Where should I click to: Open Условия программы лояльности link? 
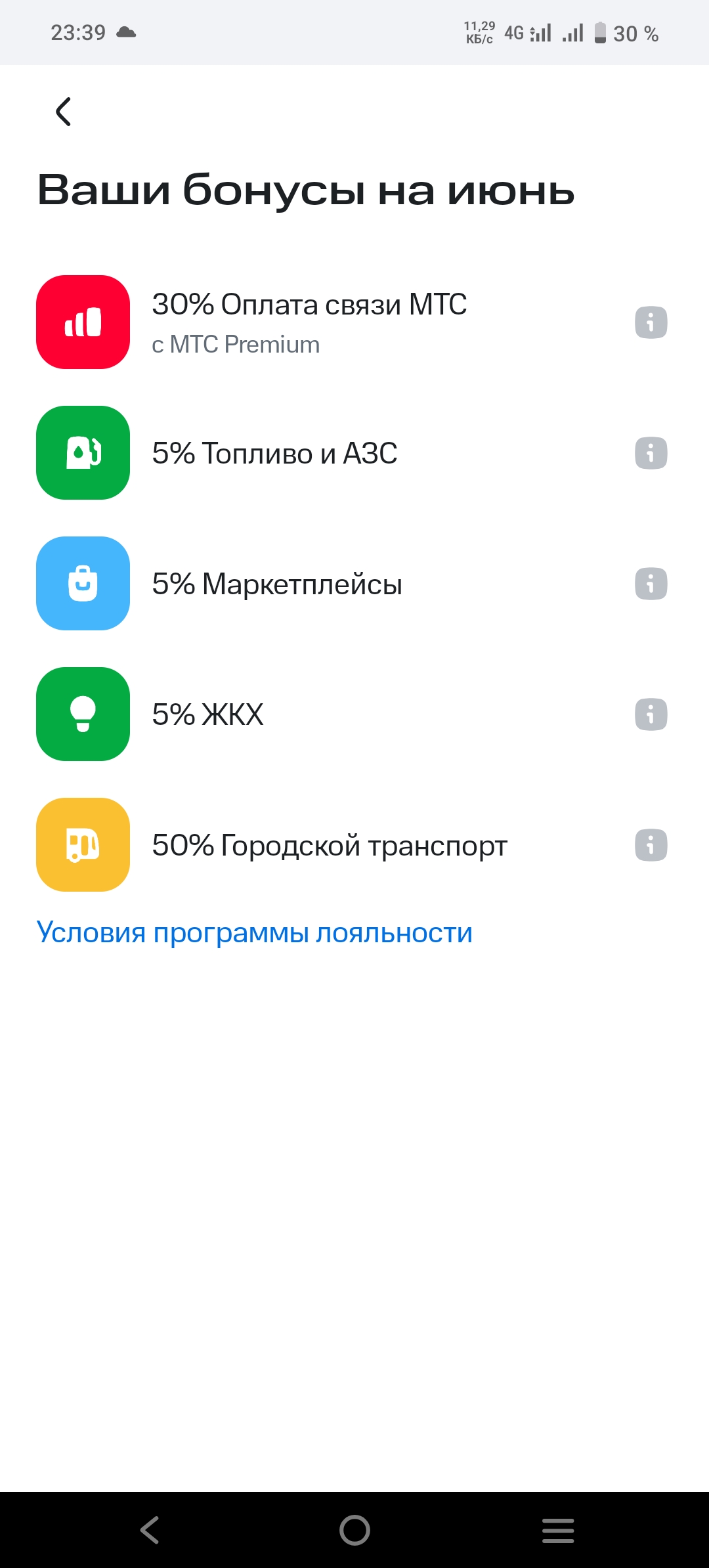click(255, 932)
